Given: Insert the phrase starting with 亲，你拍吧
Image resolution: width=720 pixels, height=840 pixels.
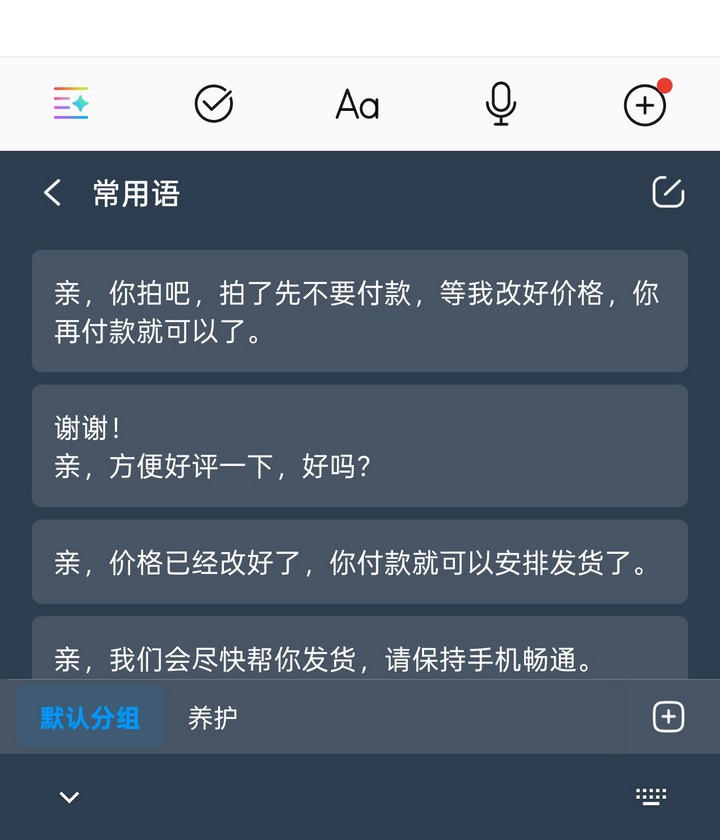Looking at the screenshot, I should [x=360, y=311].
